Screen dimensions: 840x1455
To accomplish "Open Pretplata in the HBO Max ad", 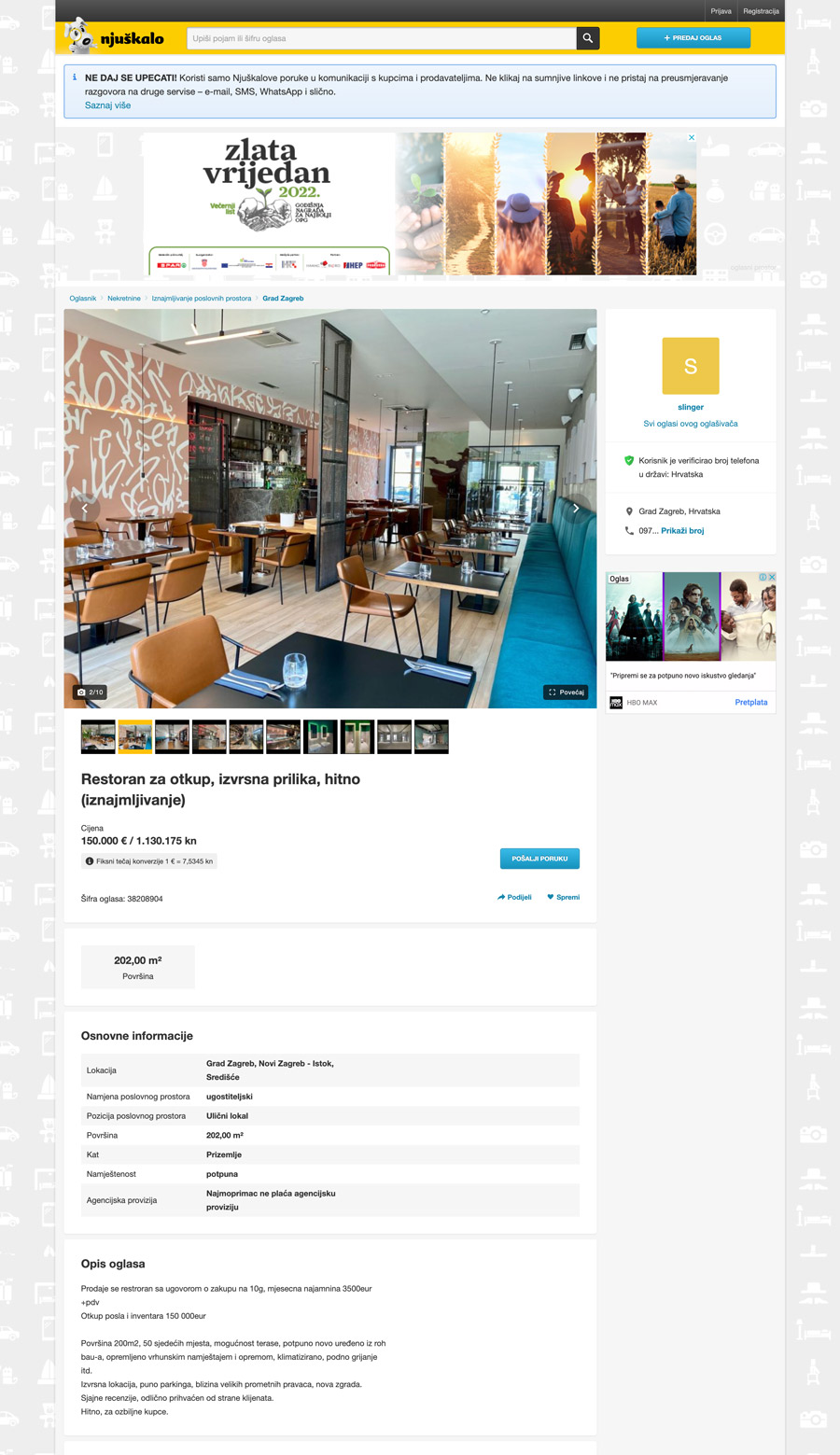I will pyautogui.click(x=750, y=703).
